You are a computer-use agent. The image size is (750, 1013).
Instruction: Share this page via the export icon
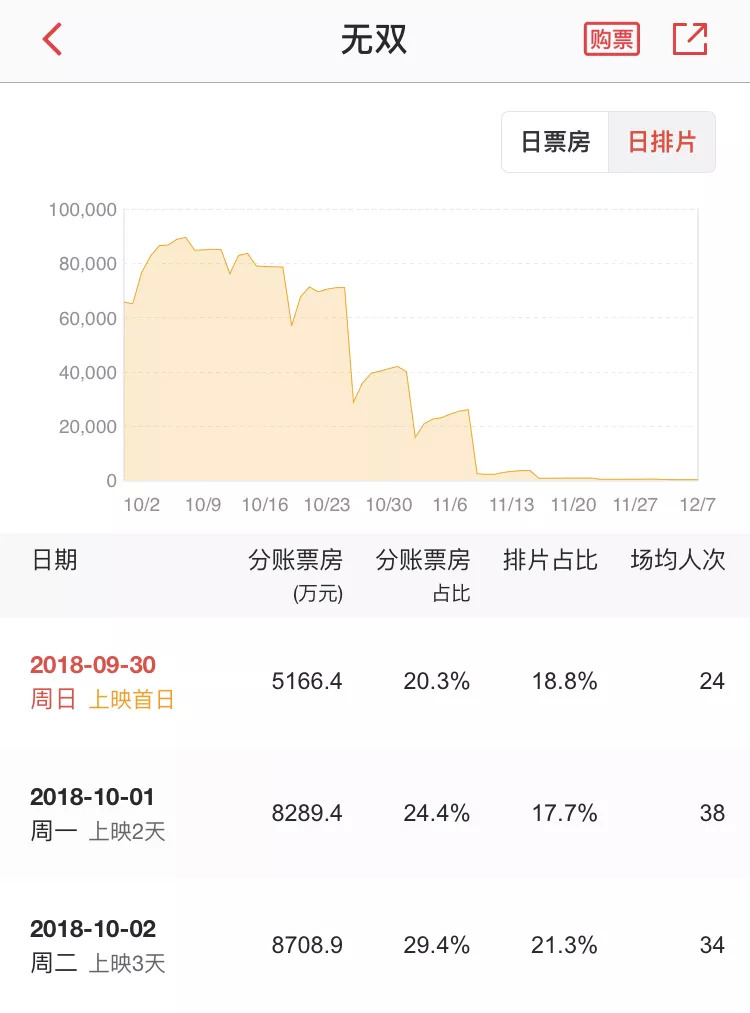pyautogui.click(x=690, y=40)
